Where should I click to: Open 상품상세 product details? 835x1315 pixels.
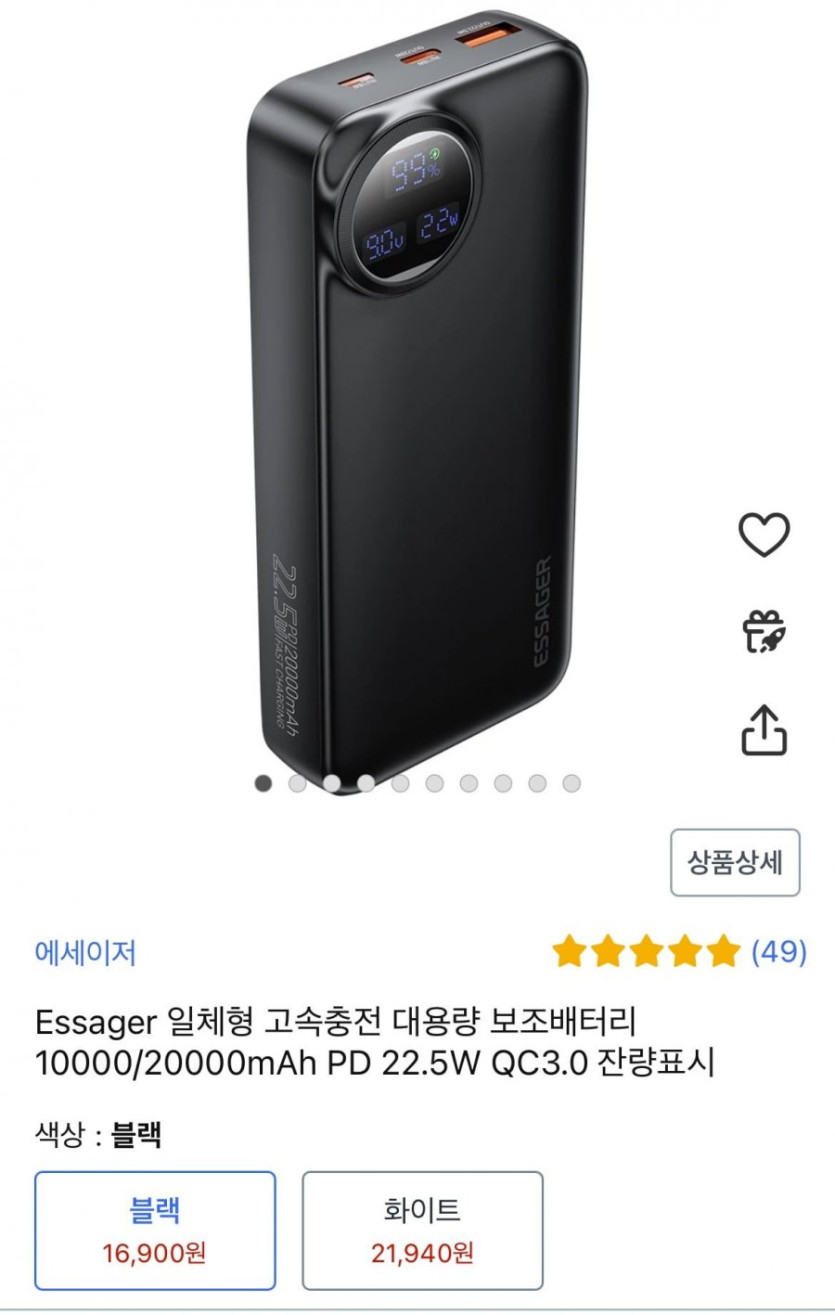[734, 862]
